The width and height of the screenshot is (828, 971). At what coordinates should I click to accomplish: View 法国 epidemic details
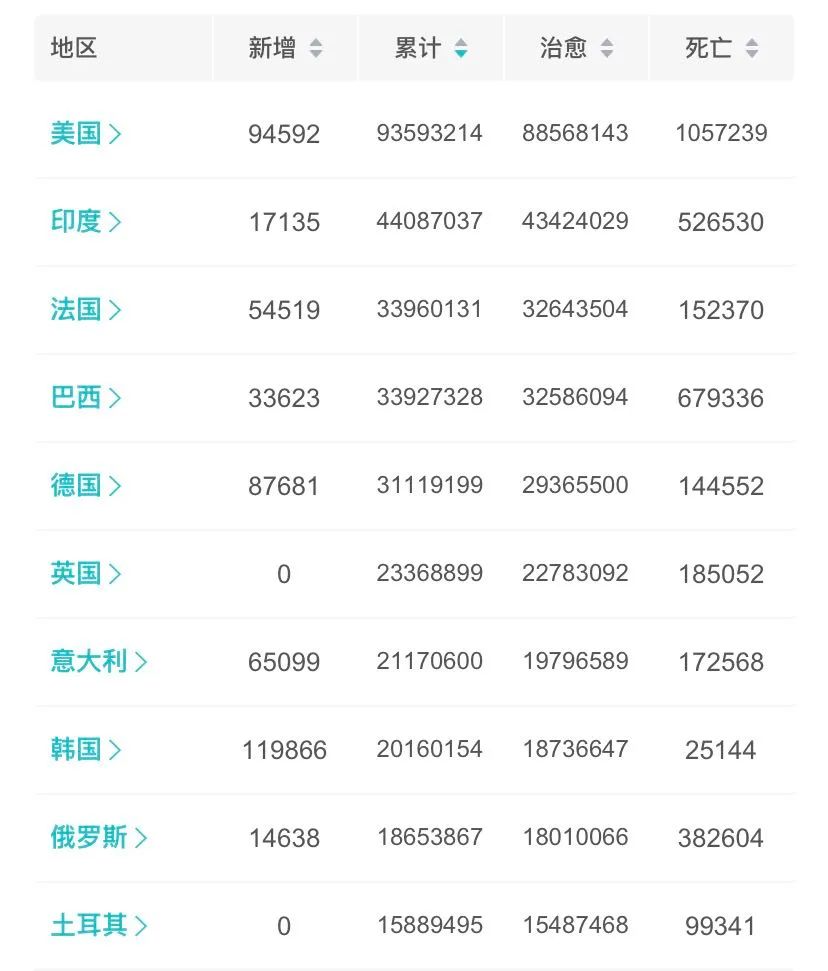[86, 309]
